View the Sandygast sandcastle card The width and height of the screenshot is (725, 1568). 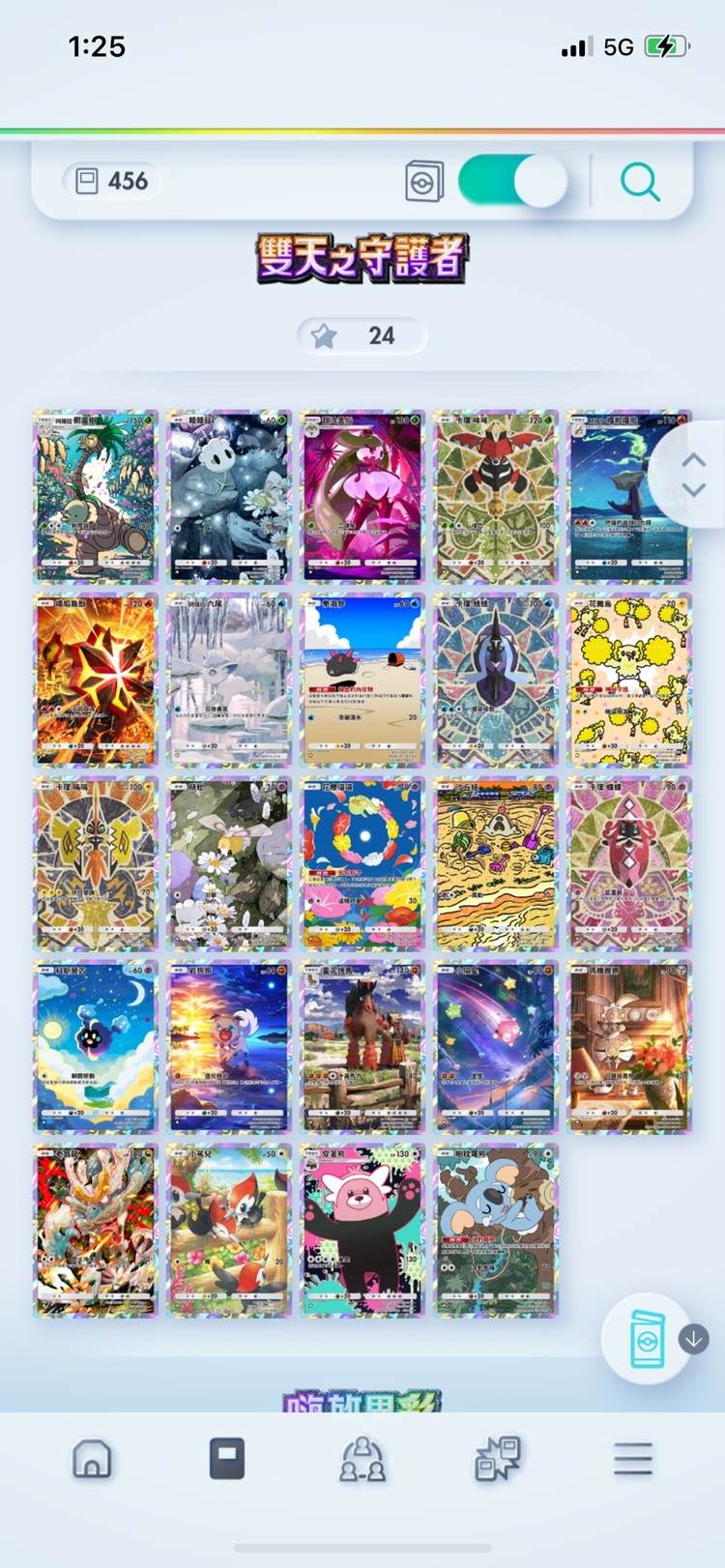tap(496, 863)
